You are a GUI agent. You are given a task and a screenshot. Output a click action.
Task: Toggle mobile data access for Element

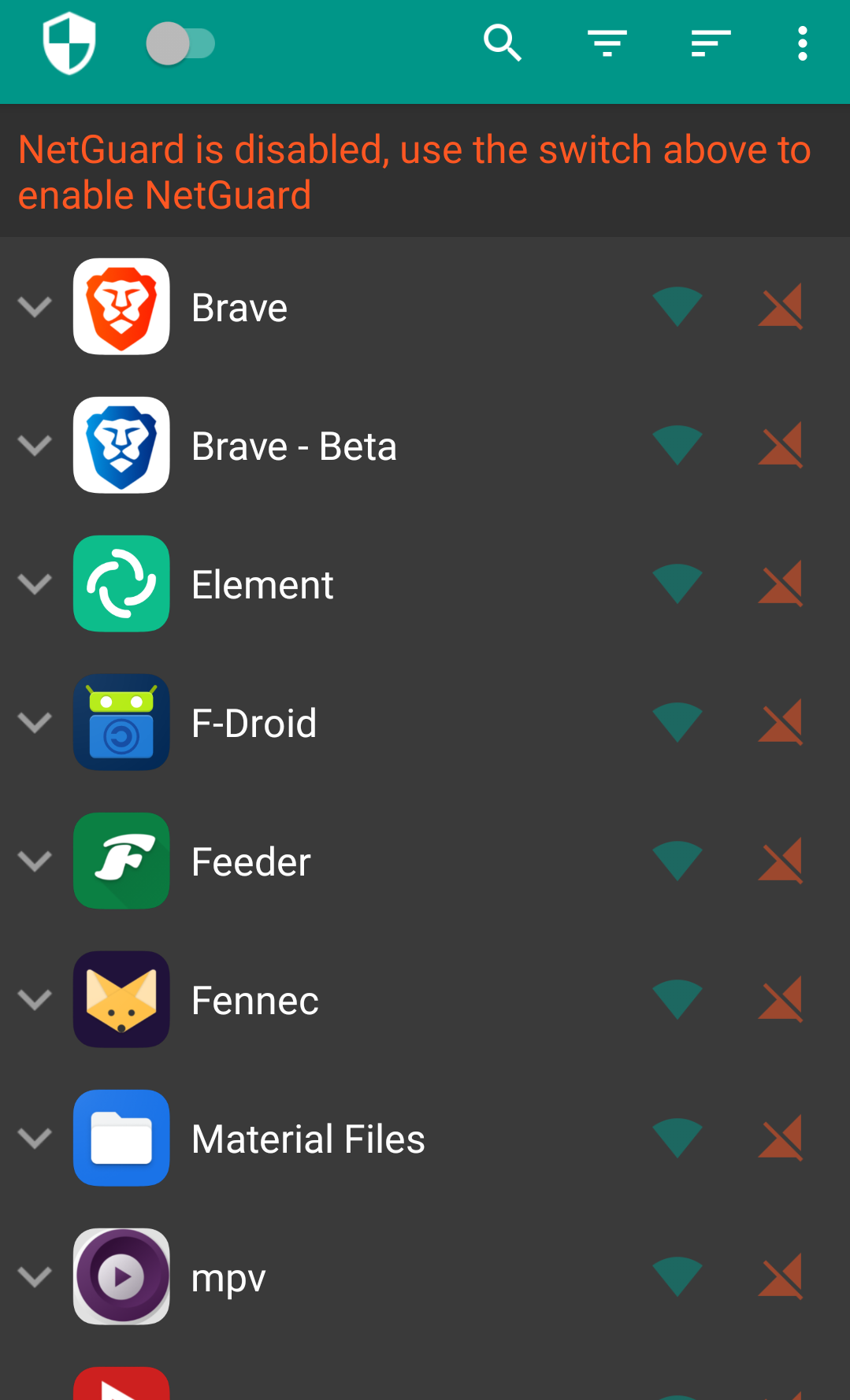click(x=781, y=583)
